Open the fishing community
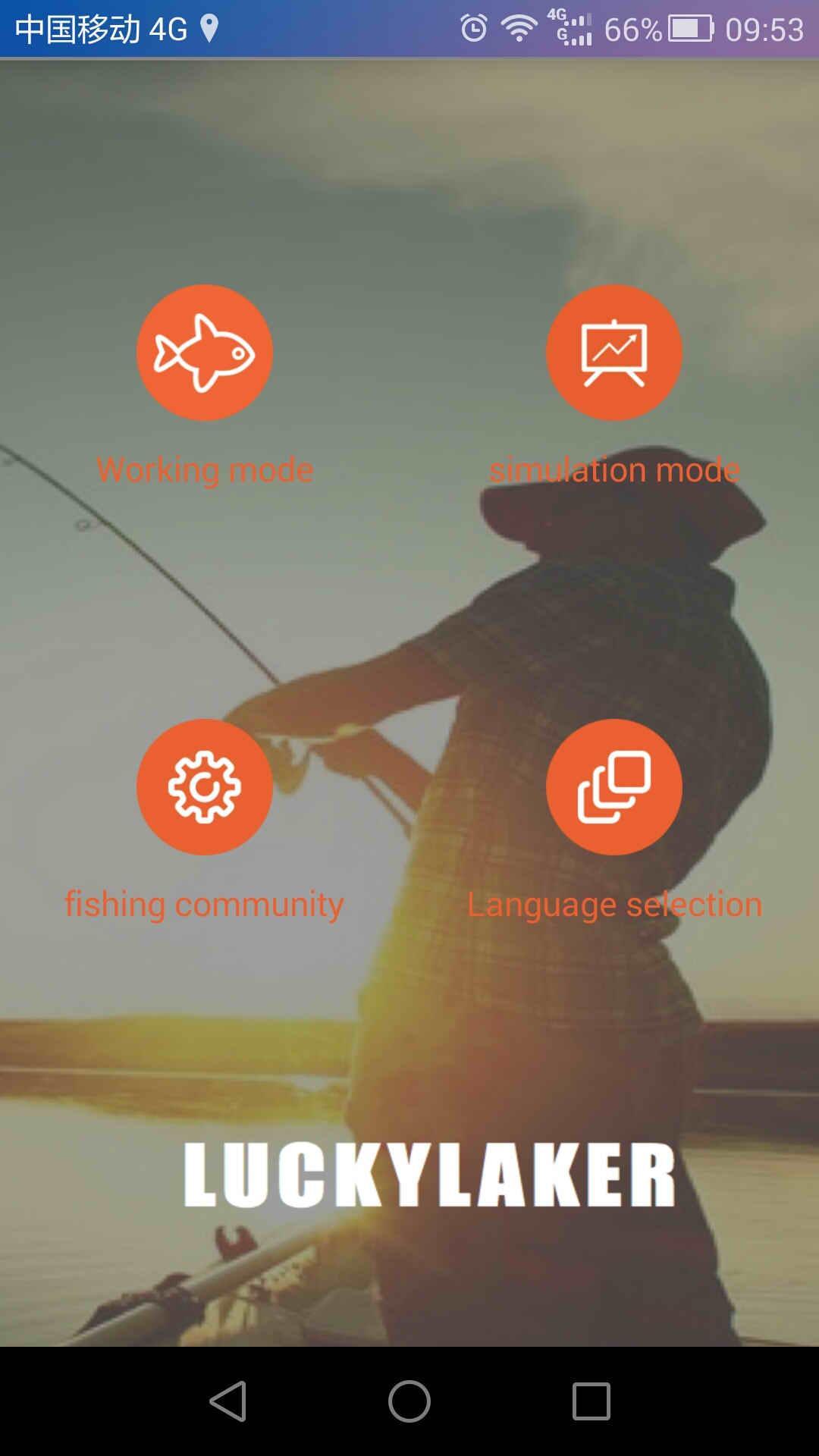This screenshot has width=819, height=1456. click(205, 787)
